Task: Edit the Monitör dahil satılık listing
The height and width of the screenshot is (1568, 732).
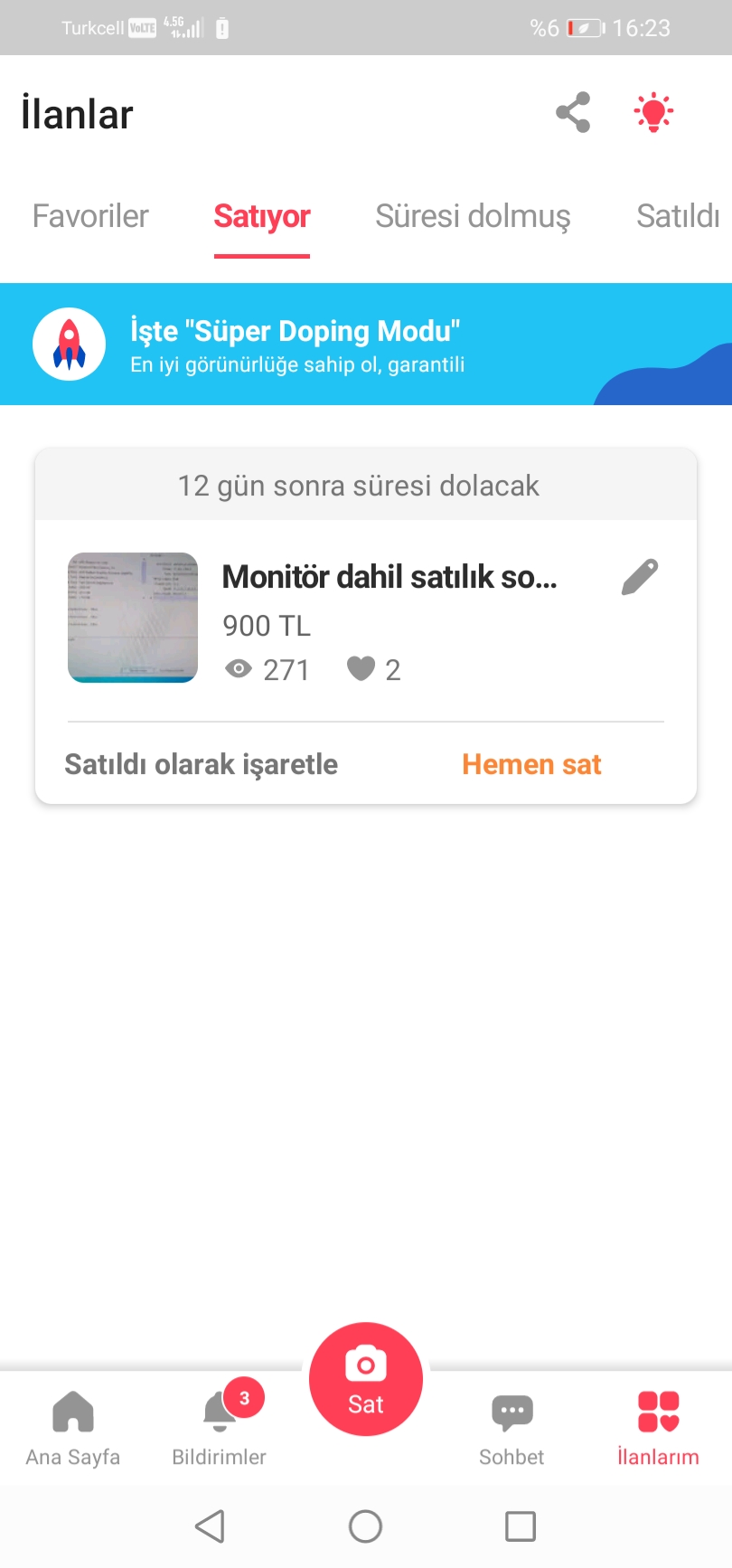Action: (640, 577)
